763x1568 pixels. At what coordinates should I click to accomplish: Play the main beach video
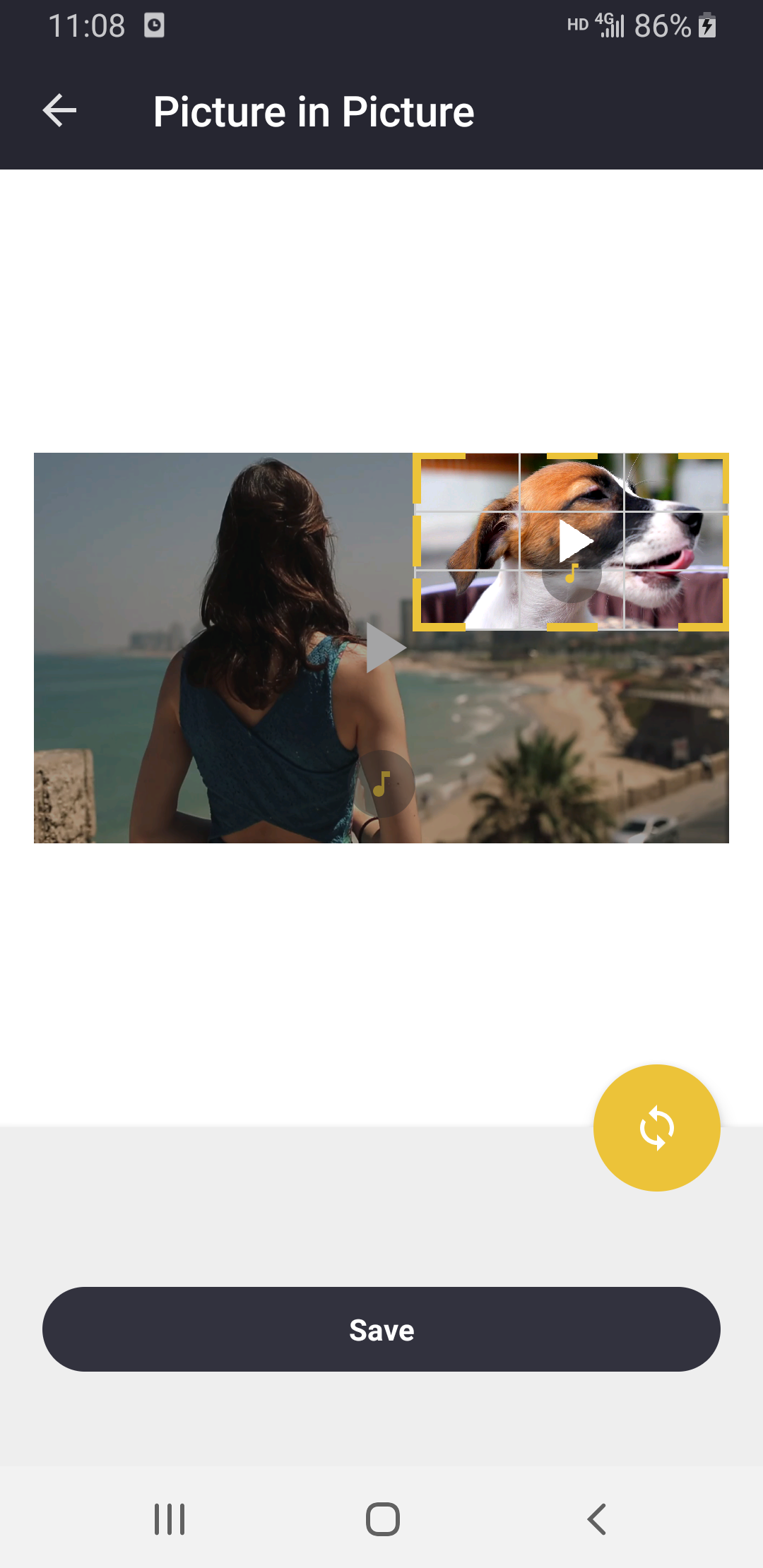[x=385, y=647]
